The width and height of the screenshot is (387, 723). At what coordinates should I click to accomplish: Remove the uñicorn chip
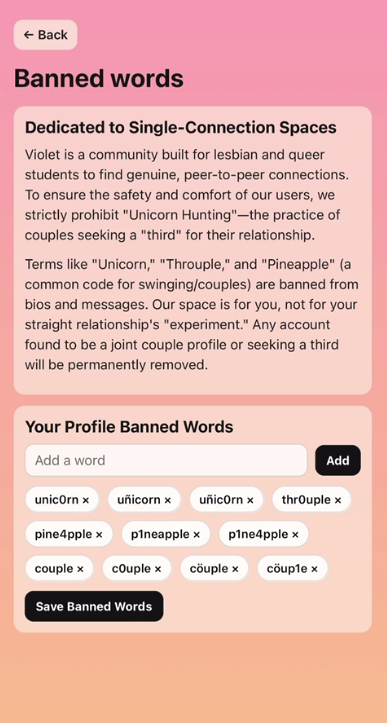[x=168, y=500]
